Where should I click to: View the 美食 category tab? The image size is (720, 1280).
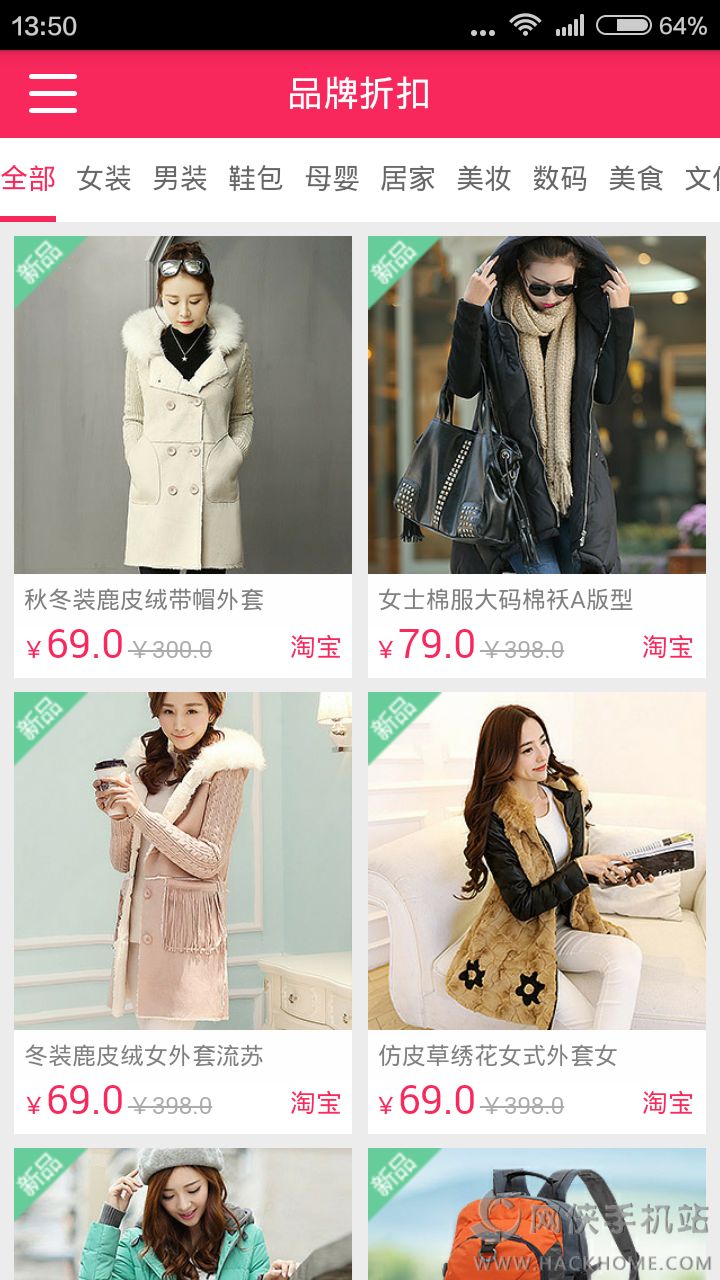pos(636,179)
